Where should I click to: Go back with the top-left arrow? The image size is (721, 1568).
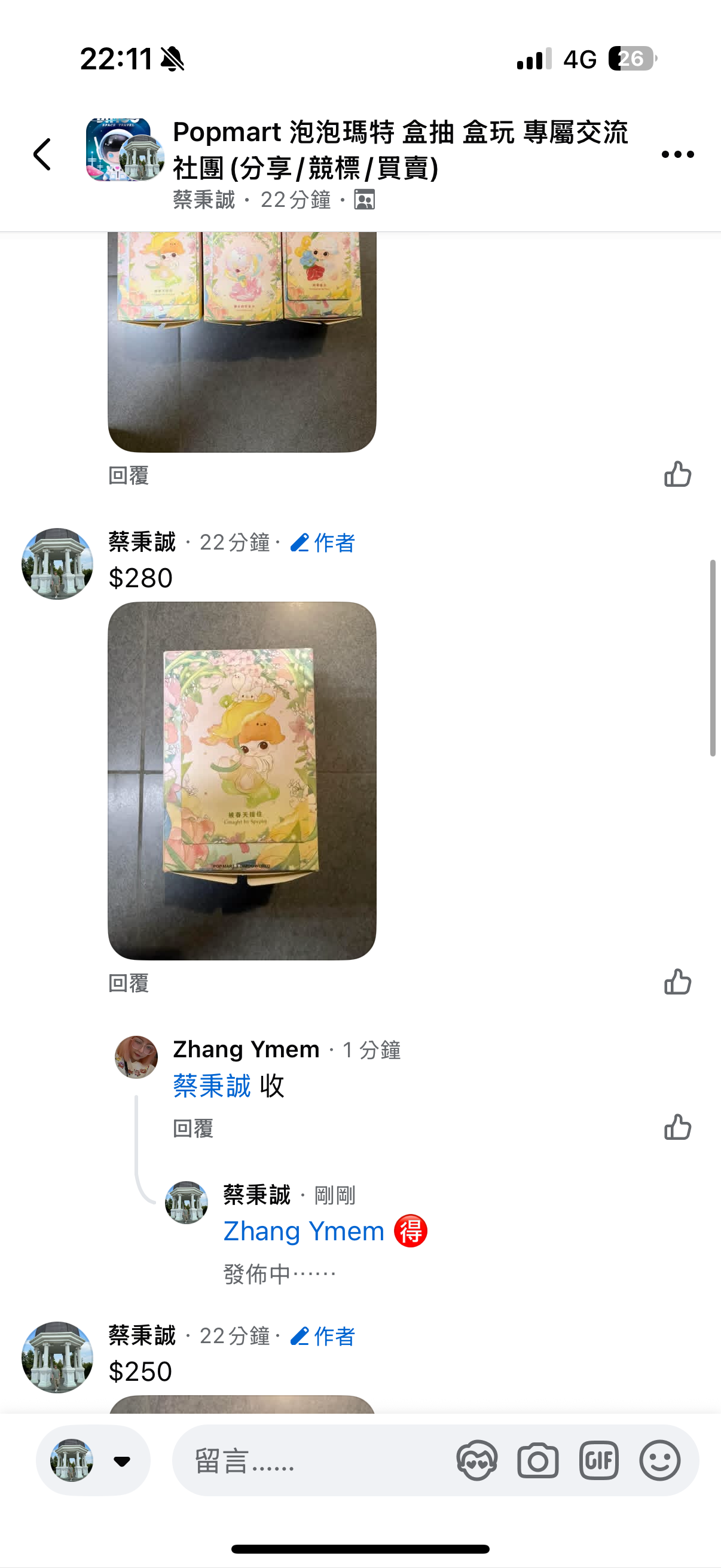[42, 154]
